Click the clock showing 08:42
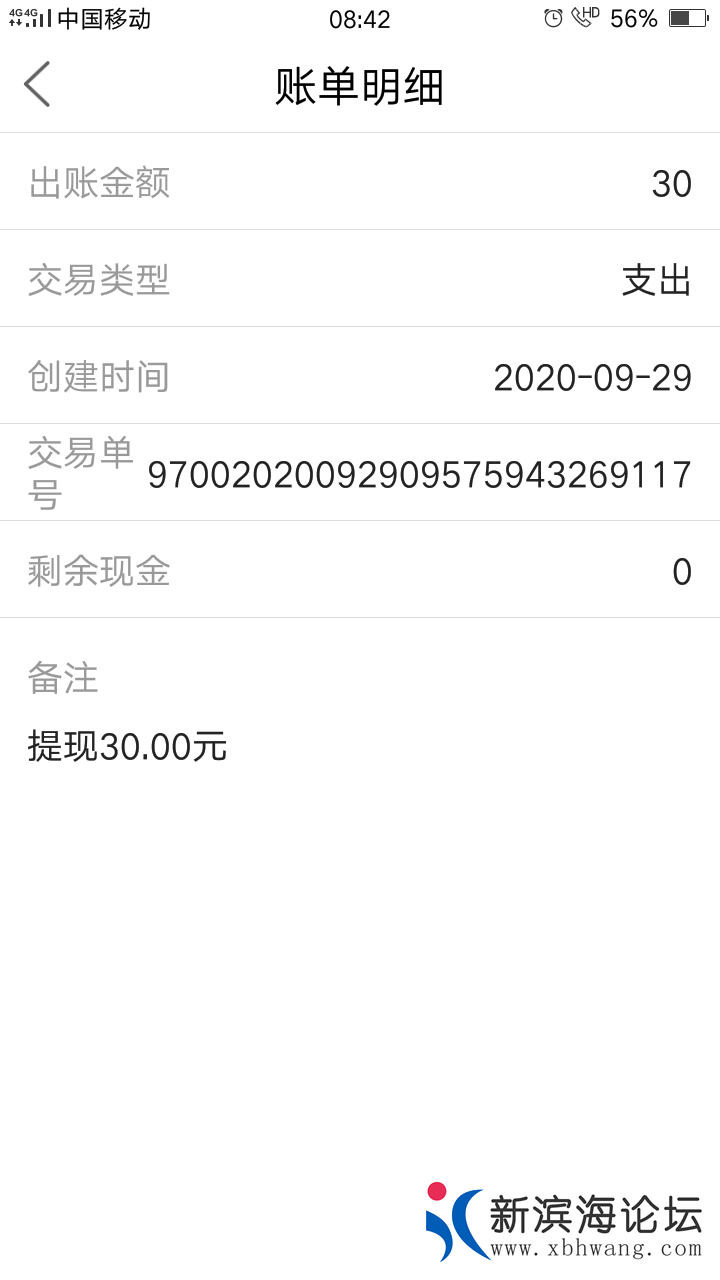 pos(360,18)
